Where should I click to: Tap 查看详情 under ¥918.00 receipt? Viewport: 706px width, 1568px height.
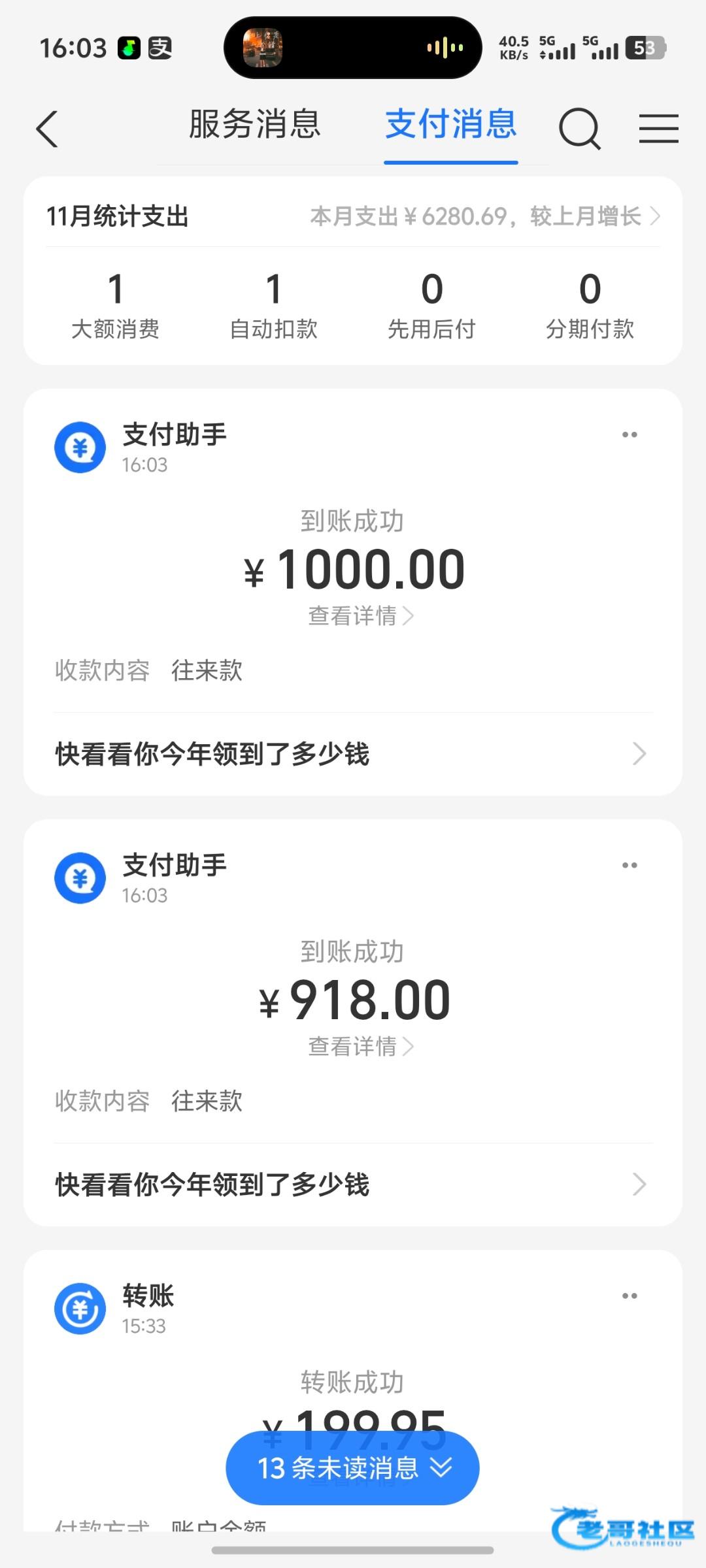pyautogui.click(x=360, y=1046)
